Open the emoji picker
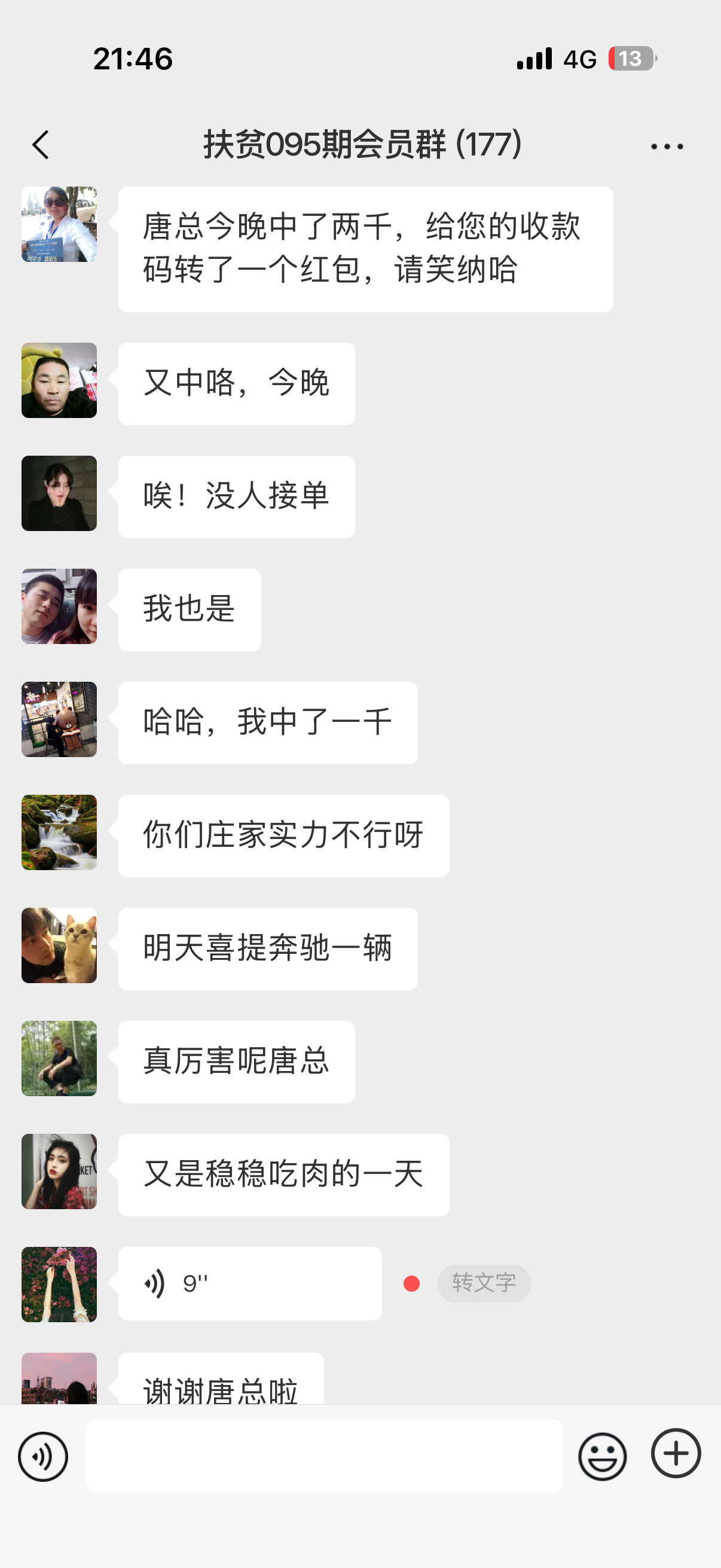The width and height of the screenshot is (721, 1568). coord(602,1458)
